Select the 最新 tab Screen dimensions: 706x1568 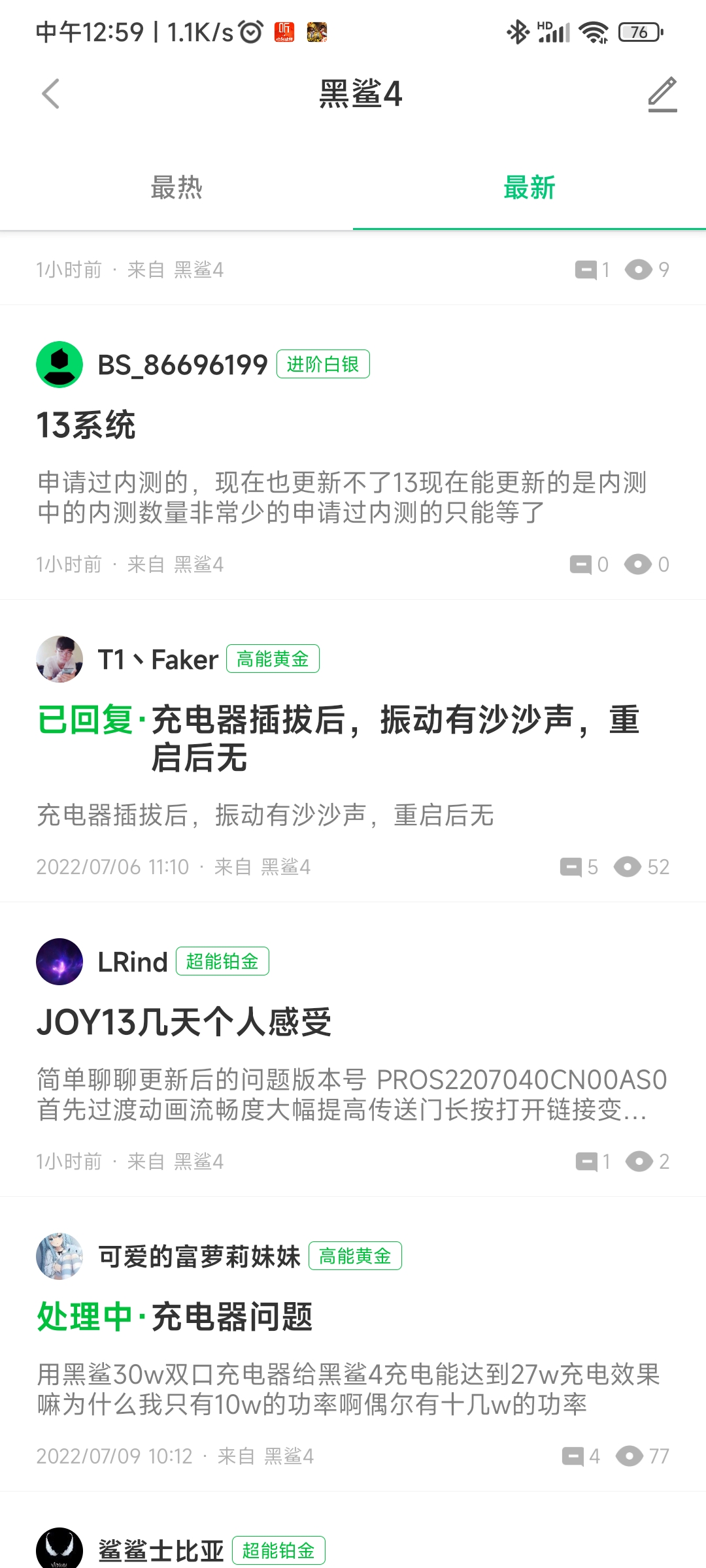point(529,188)
